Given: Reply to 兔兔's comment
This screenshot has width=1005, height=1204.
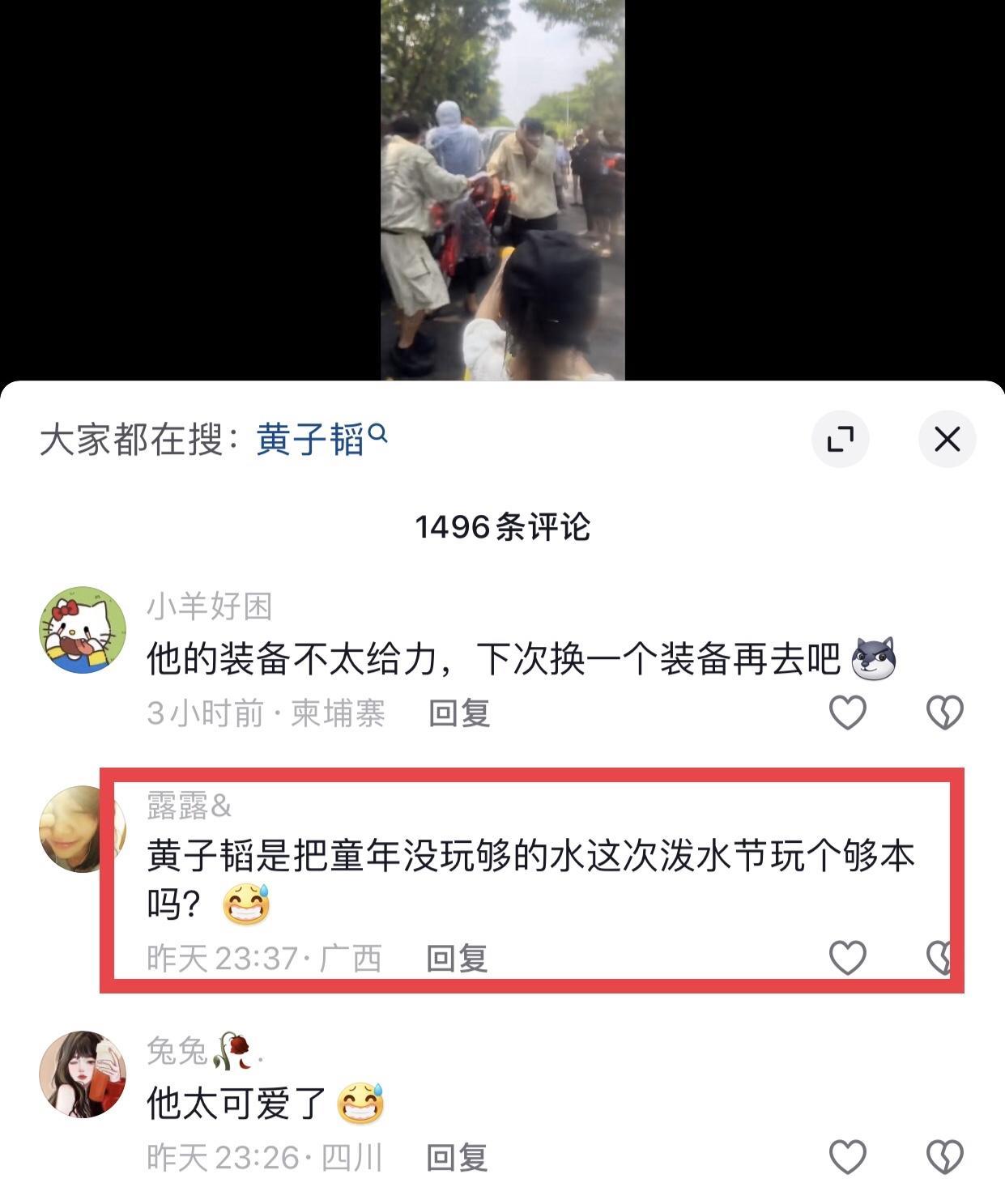Looking at the screenshot, I should [458, 1158].
